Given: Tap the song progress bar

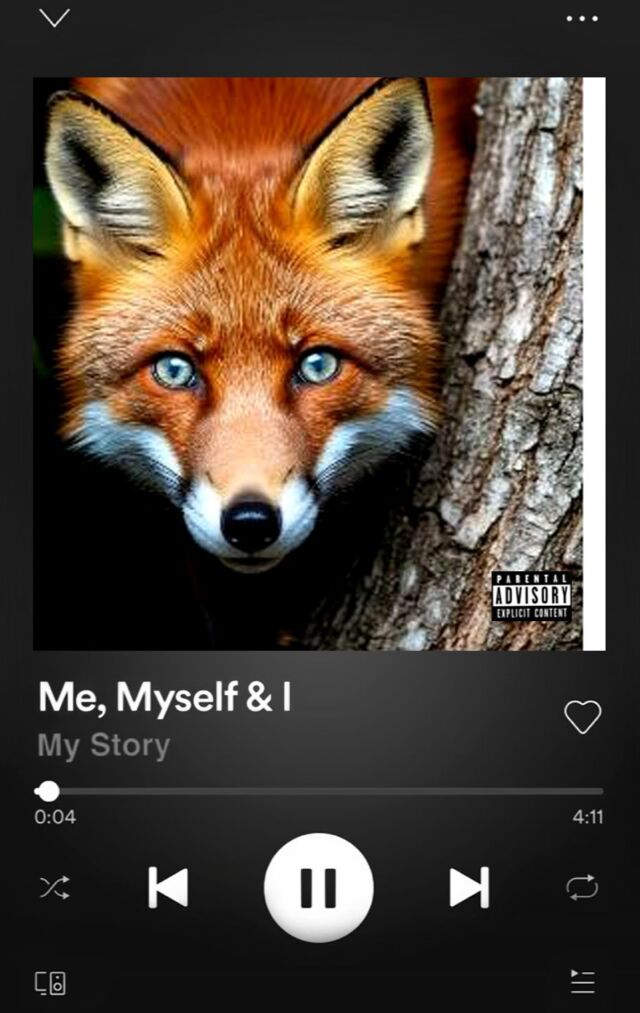Looking at the screenshot, I should 320,791.
